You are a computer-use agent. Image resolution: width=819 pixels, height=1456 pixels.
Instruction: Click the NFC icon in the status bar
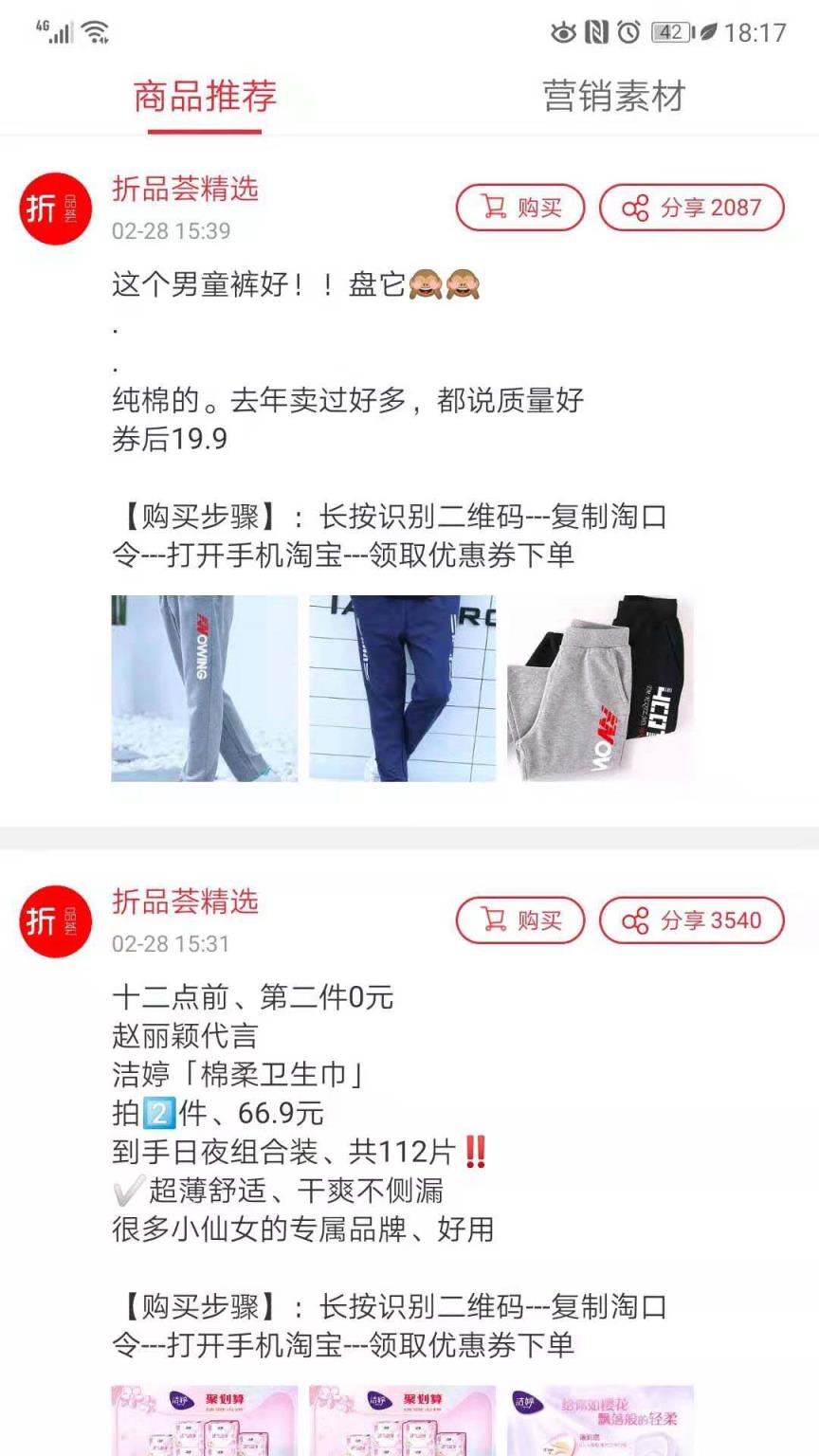[x=595, y=31]
